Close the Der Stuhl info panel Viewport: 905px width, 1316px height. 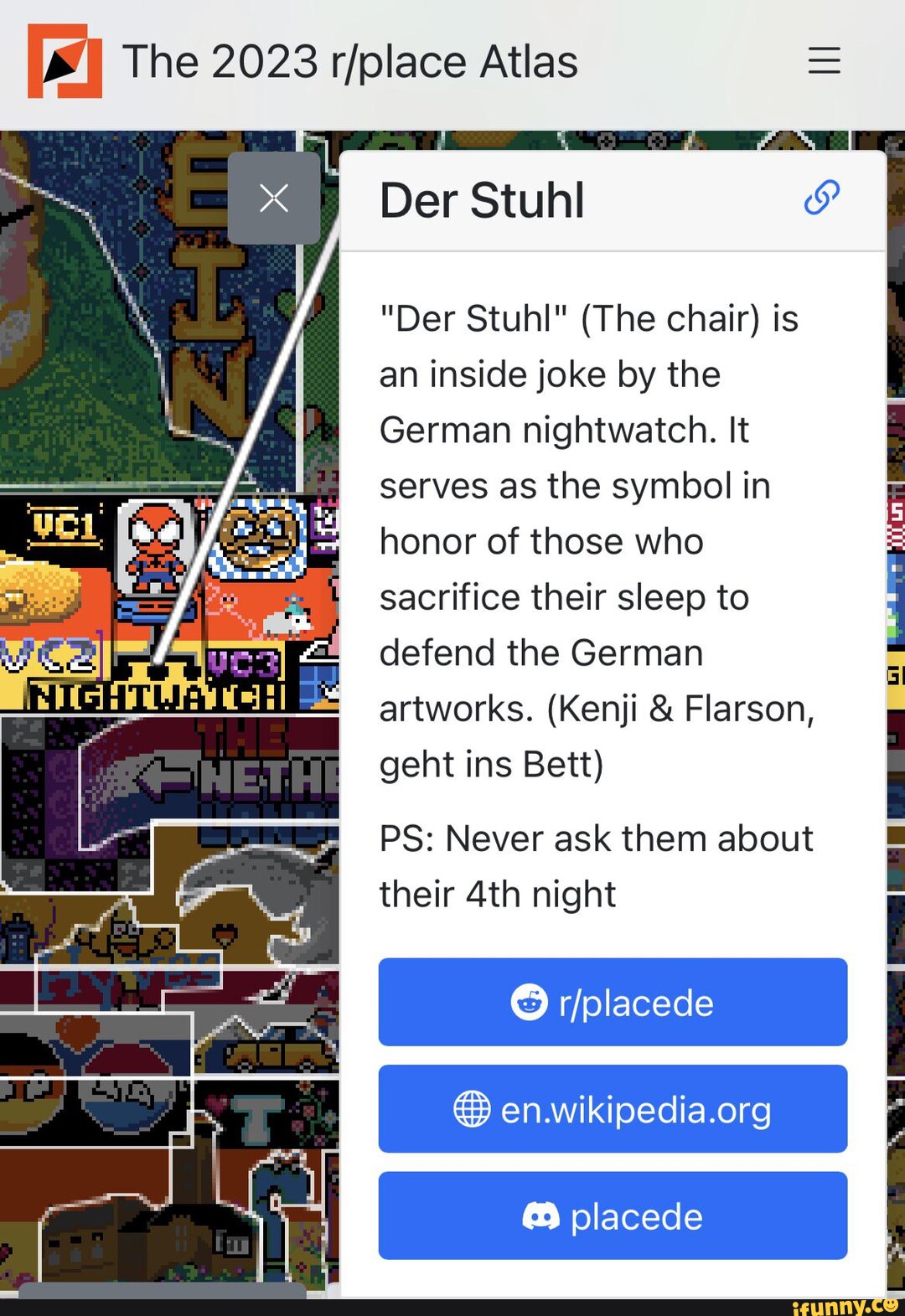coord(274,199)
